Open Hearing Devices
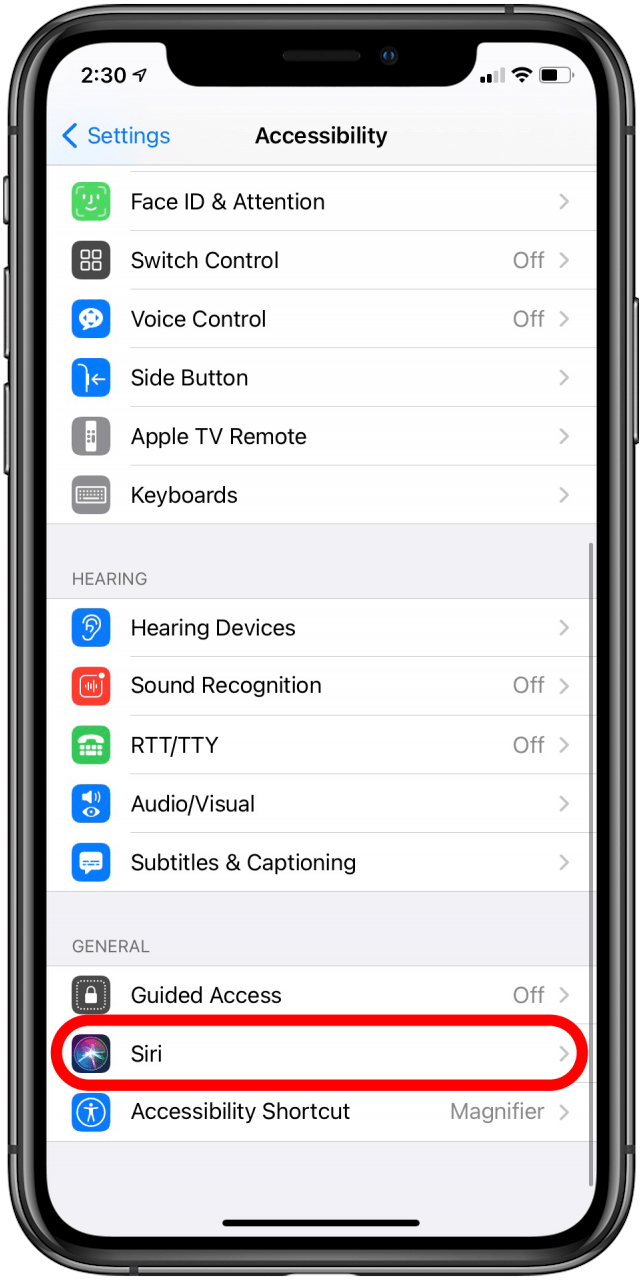 point(320,628)
